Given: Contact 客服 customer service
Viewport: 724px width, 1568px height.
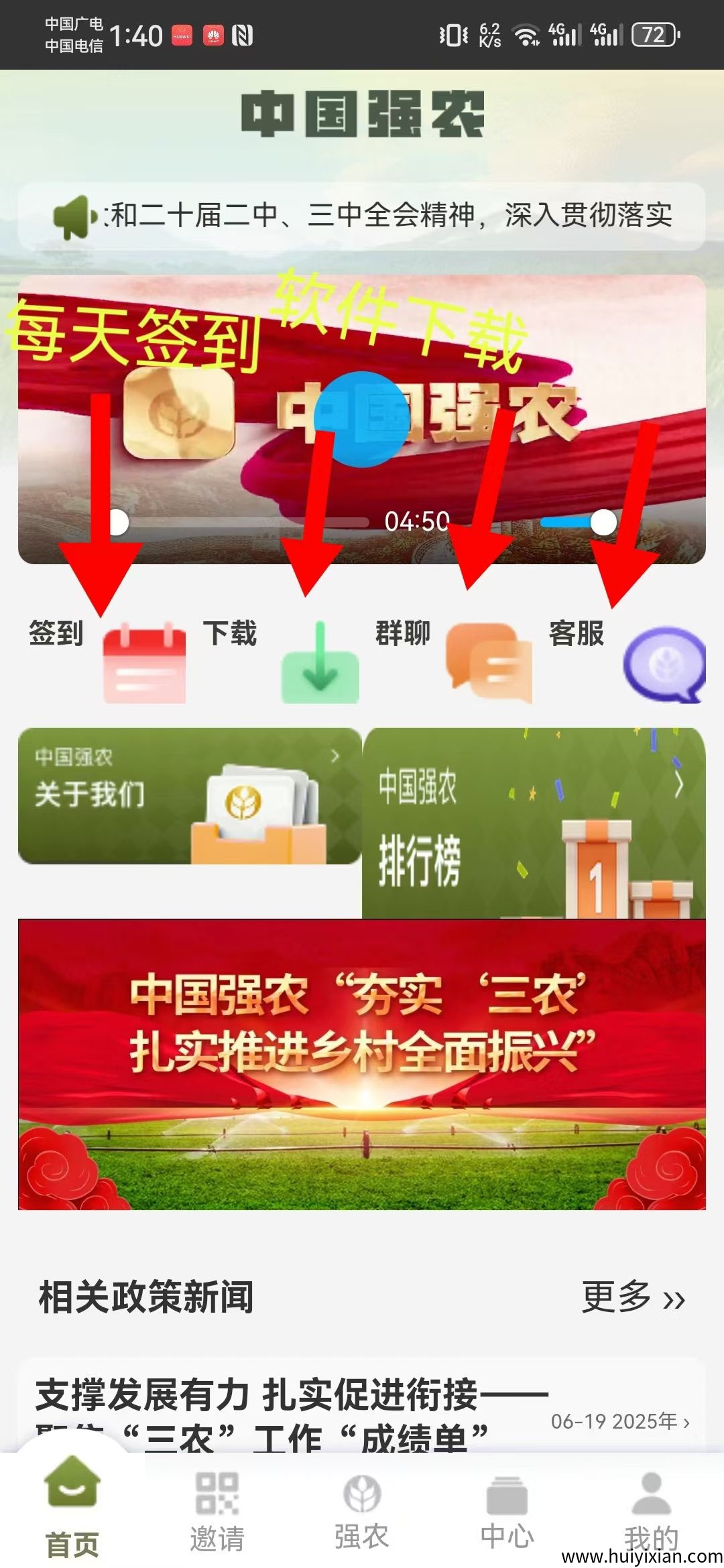Looking at the screenshot, I should point(627,660).
